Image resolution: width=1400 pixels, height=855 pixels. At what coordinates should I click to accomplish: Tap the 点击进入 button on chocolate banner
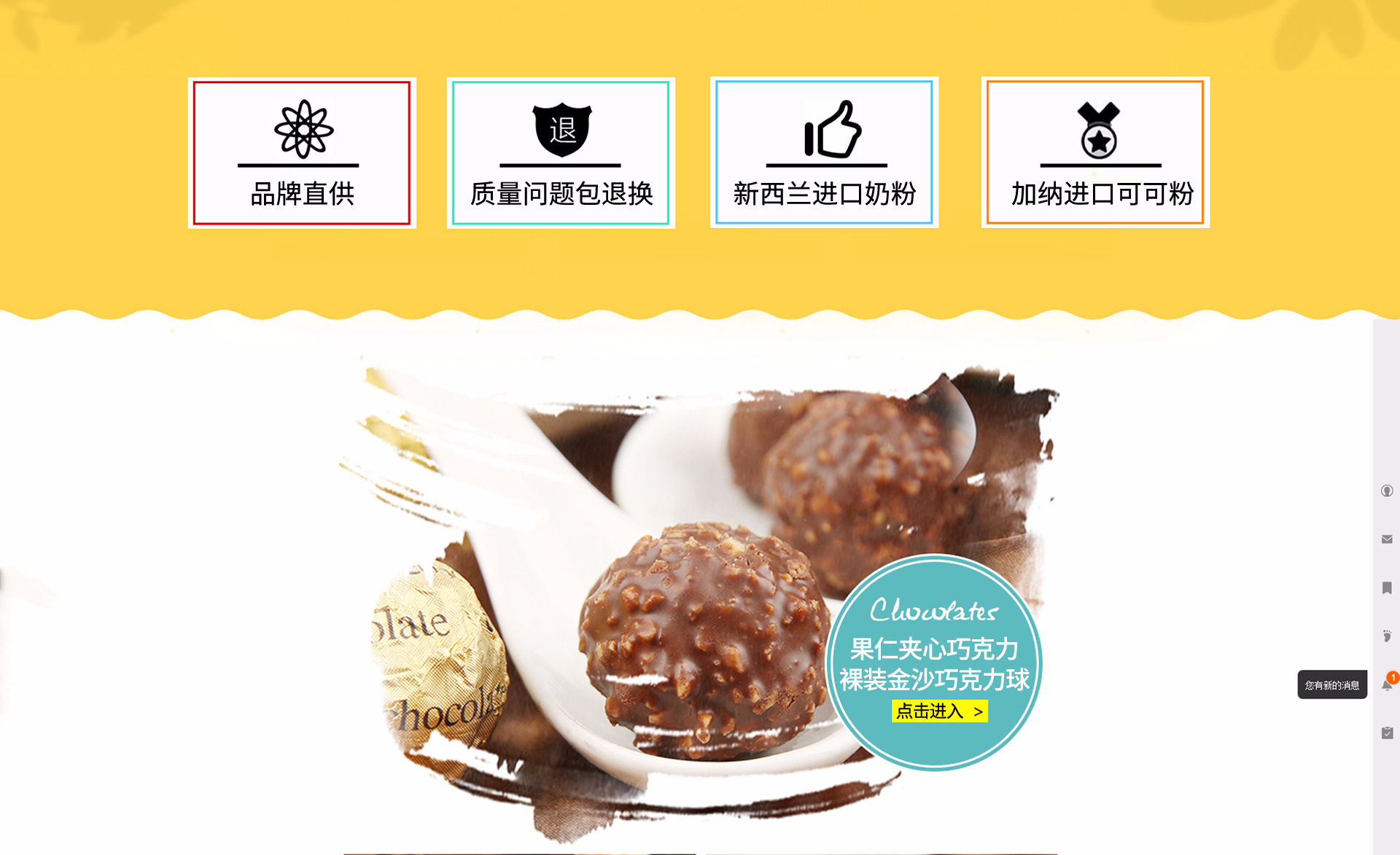coord(939,711)
